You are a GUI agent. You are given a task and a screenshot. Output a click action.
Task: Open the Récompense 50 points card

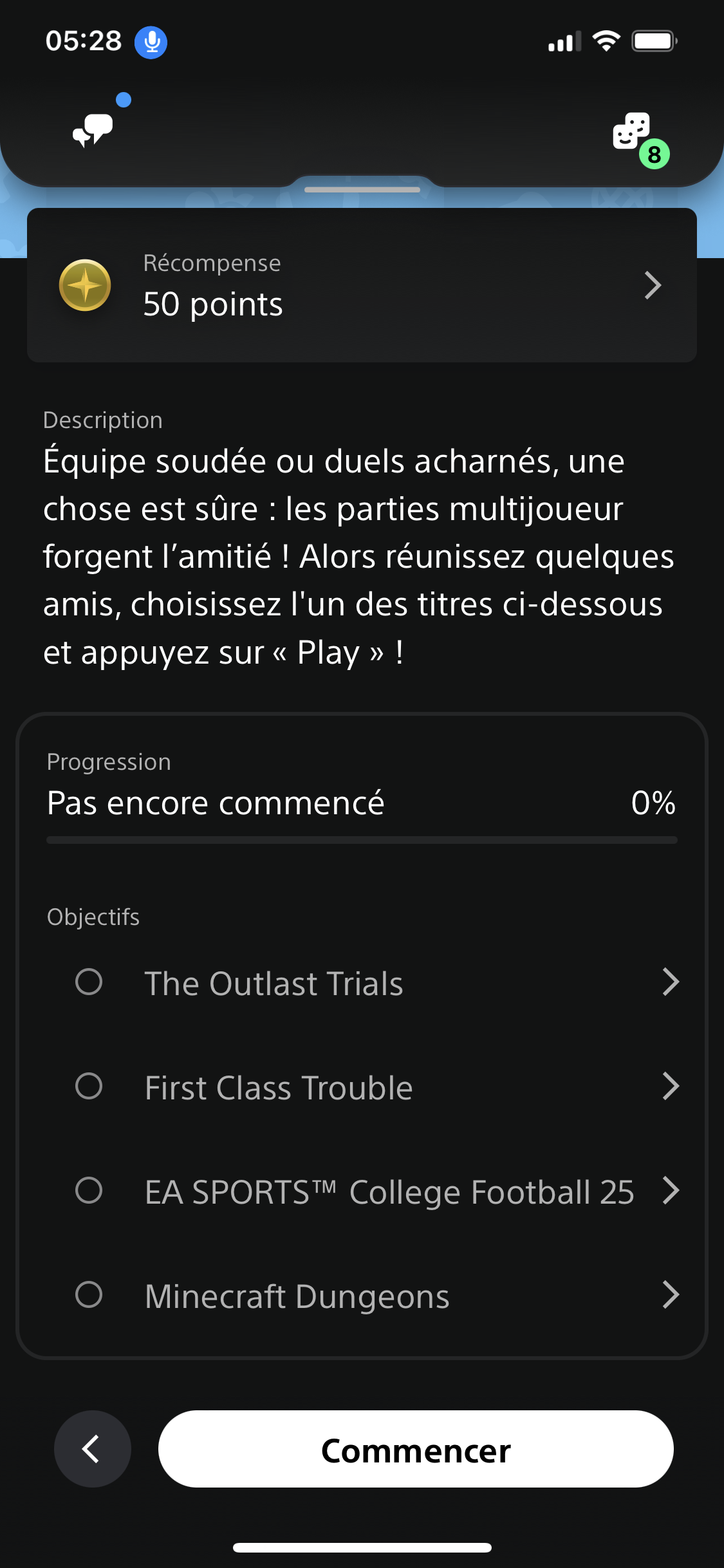pos(362,285)
